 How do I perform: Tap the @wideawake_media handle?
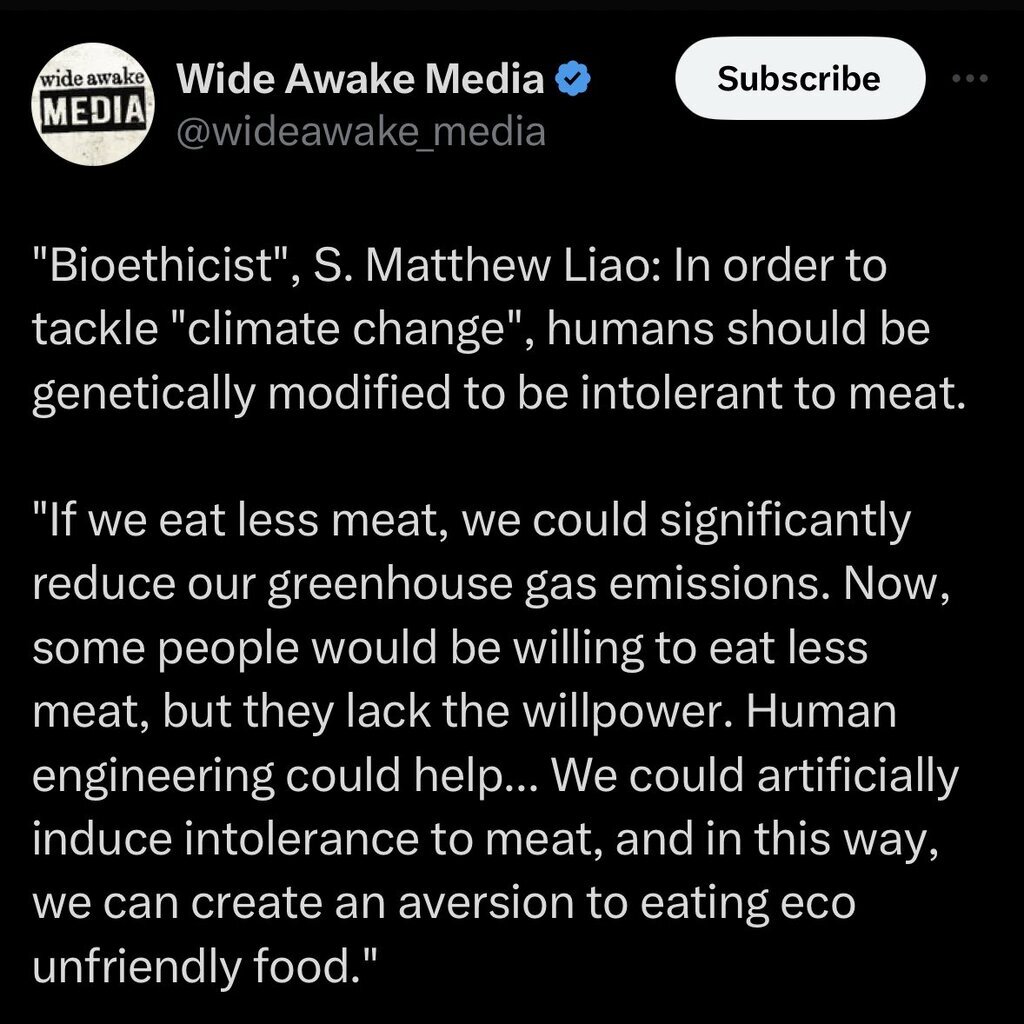click(361, 132)
